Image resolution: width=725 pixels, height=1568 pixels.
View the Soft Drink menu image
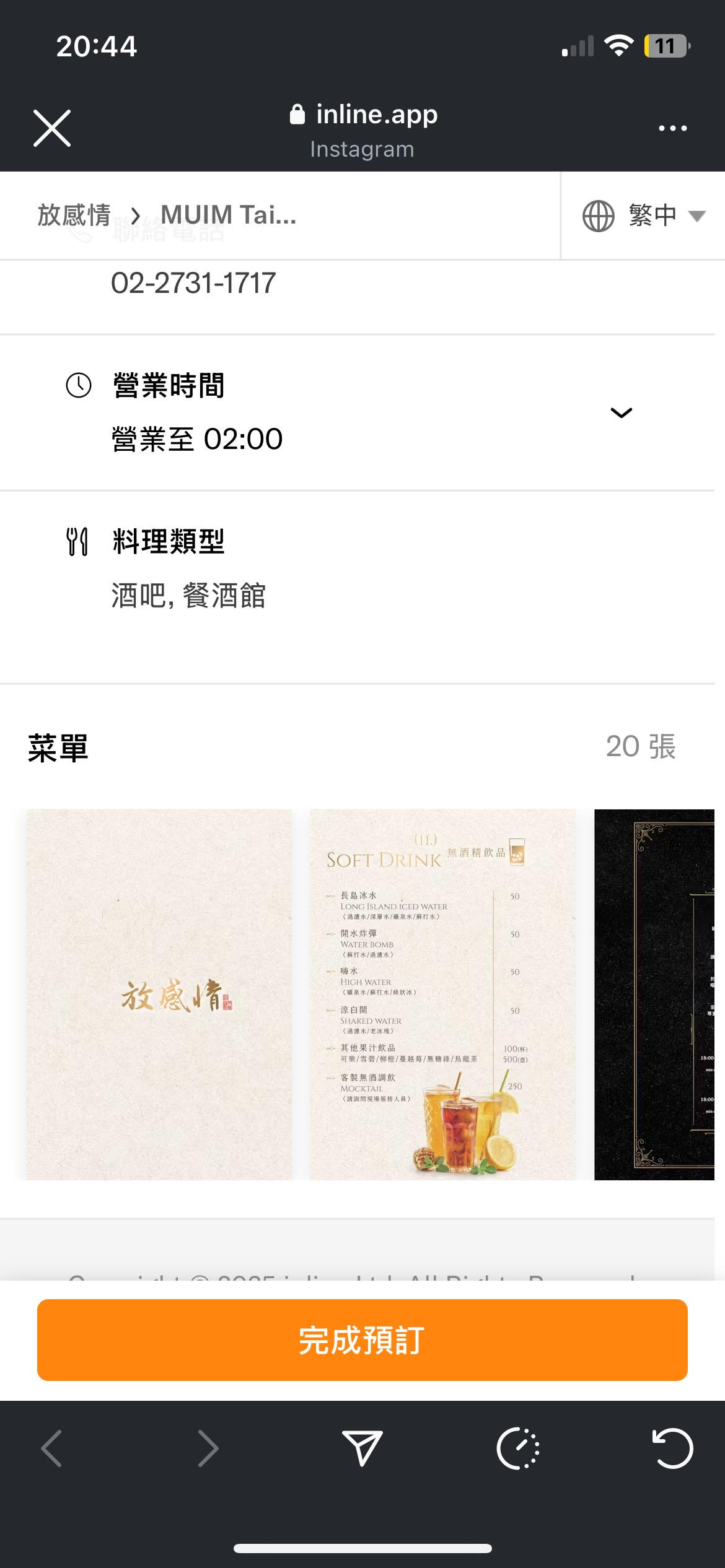pos(442,994)
